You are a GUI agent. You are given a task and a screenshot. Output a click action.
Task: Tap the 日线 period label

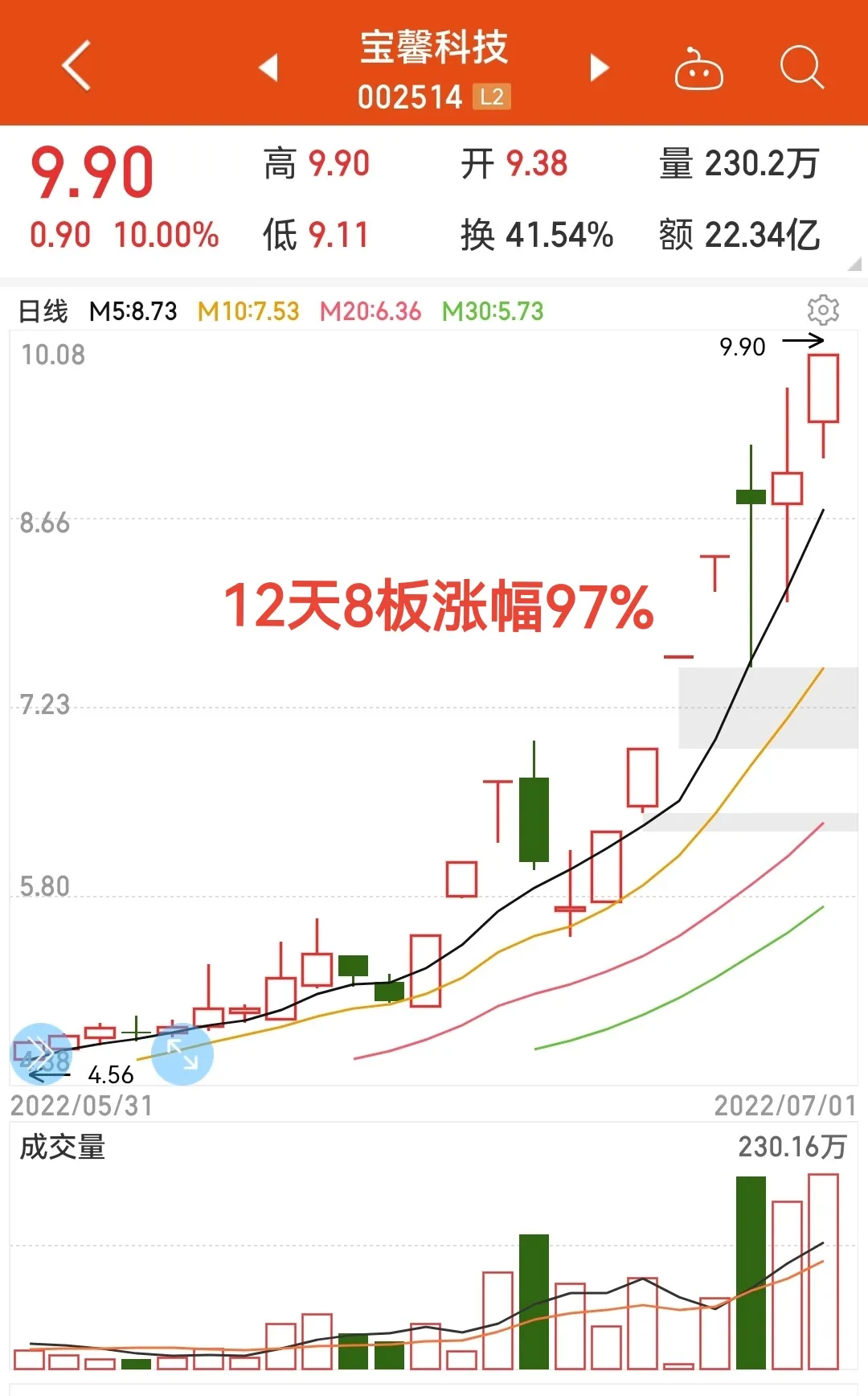(43, 311)
